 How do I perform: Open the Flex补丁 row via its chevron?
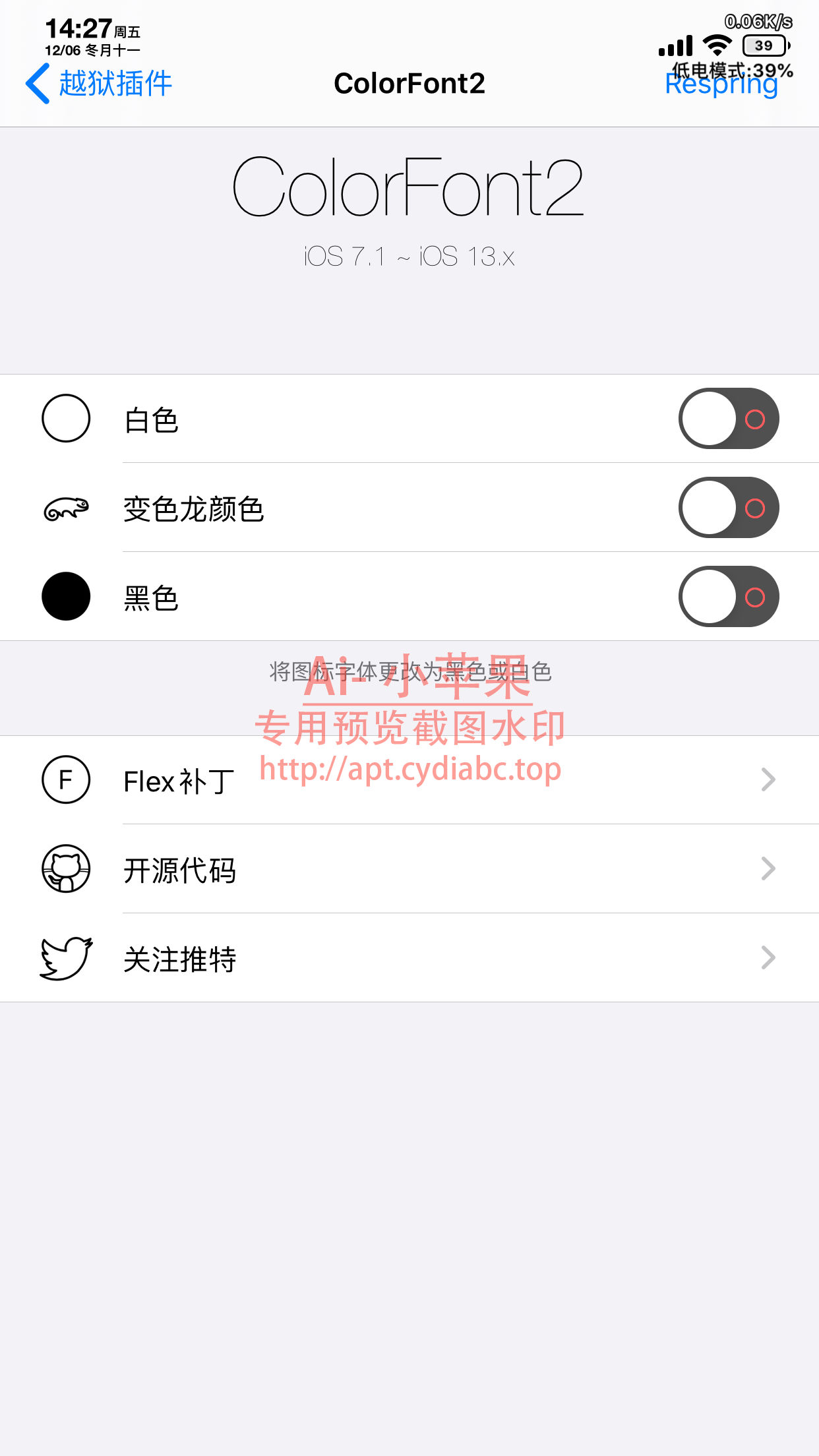point(767,779)
